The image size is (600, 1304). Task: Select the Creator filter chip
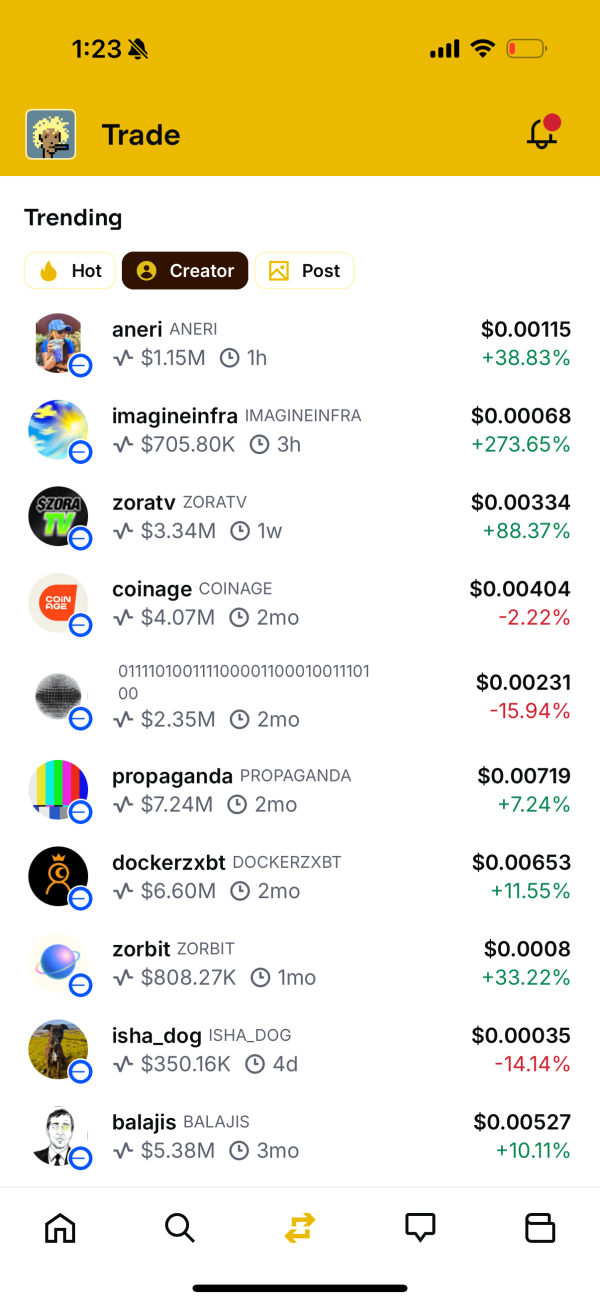[x=185, y=271]
